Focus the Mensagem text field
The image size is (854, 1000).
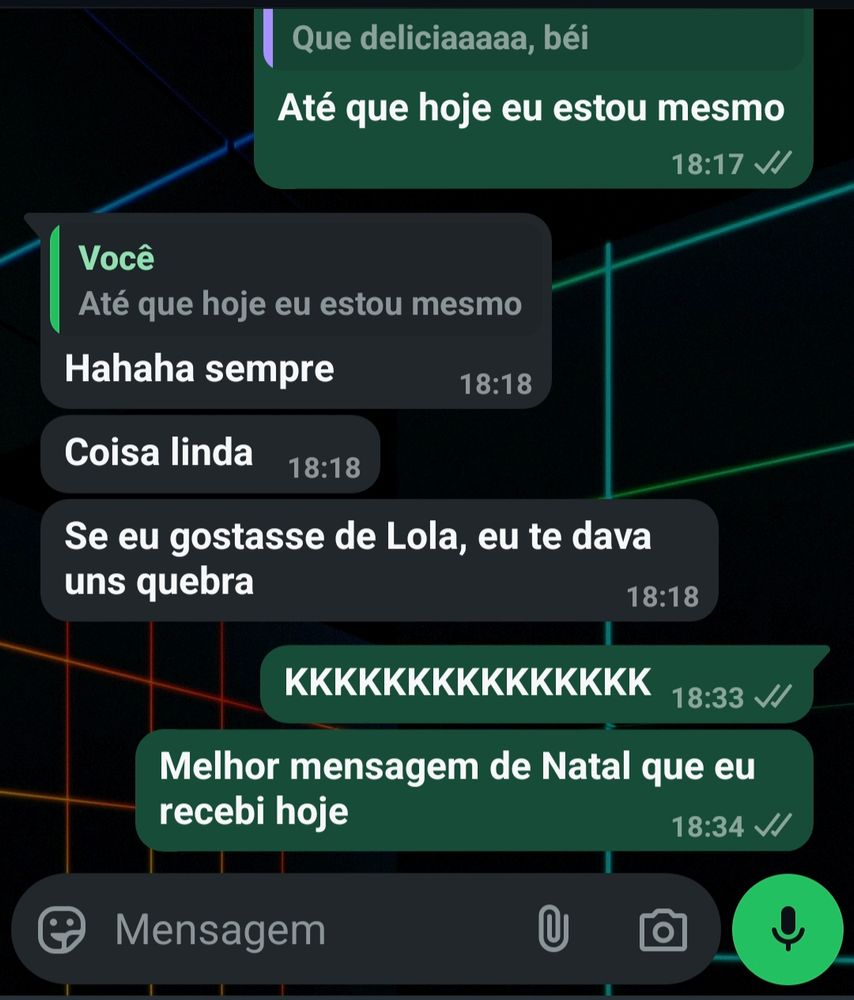(300, 930)
